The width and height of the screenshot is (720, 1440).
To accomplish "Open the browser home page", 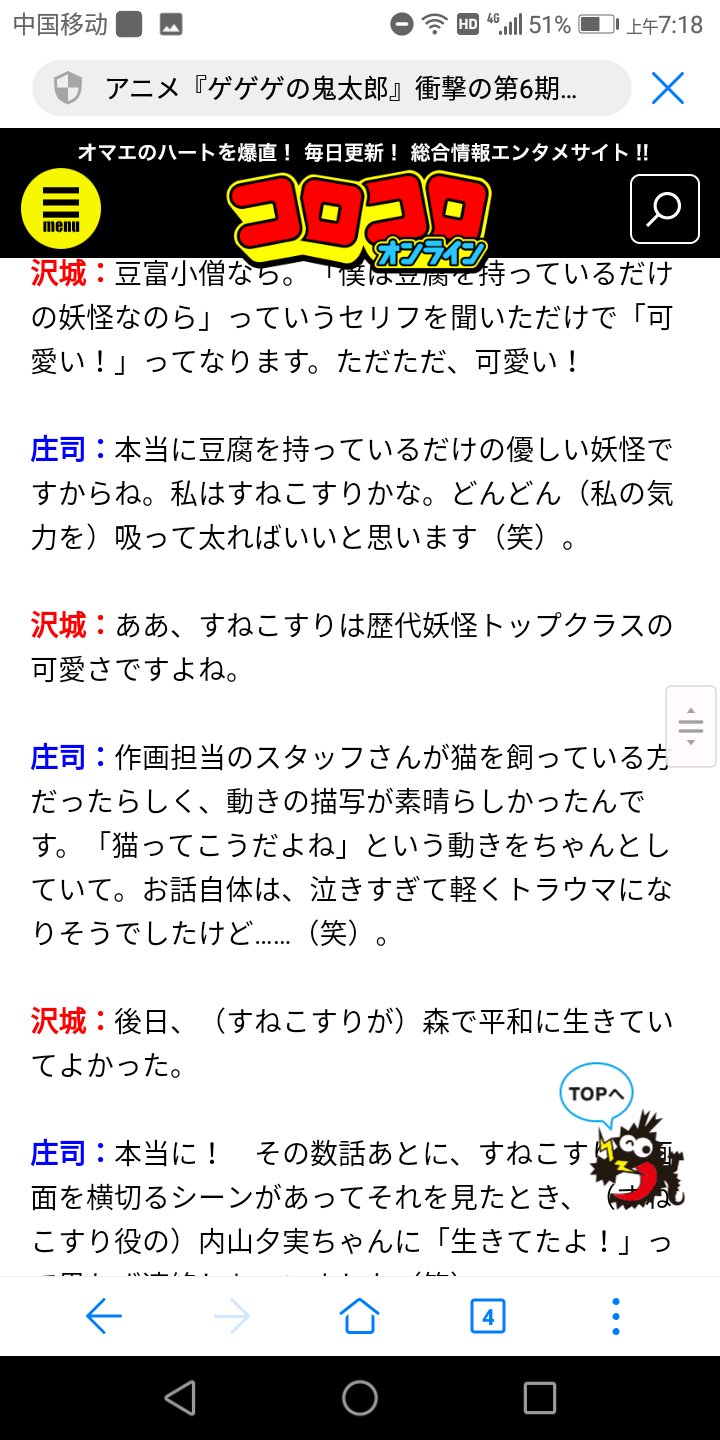I will click(x=360, y=1316).
